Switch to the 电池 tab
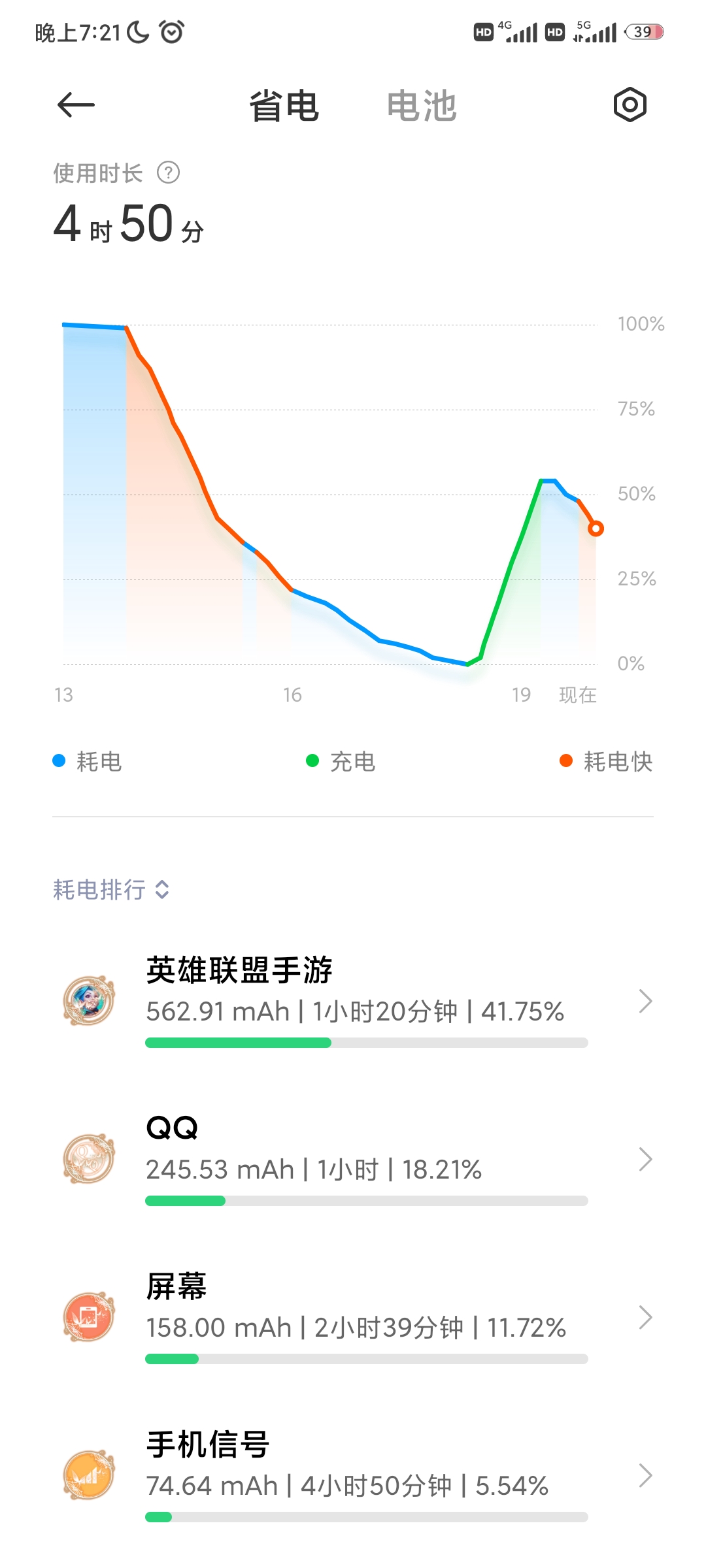This screenshot has width=706, height=1568. [422, 106]
